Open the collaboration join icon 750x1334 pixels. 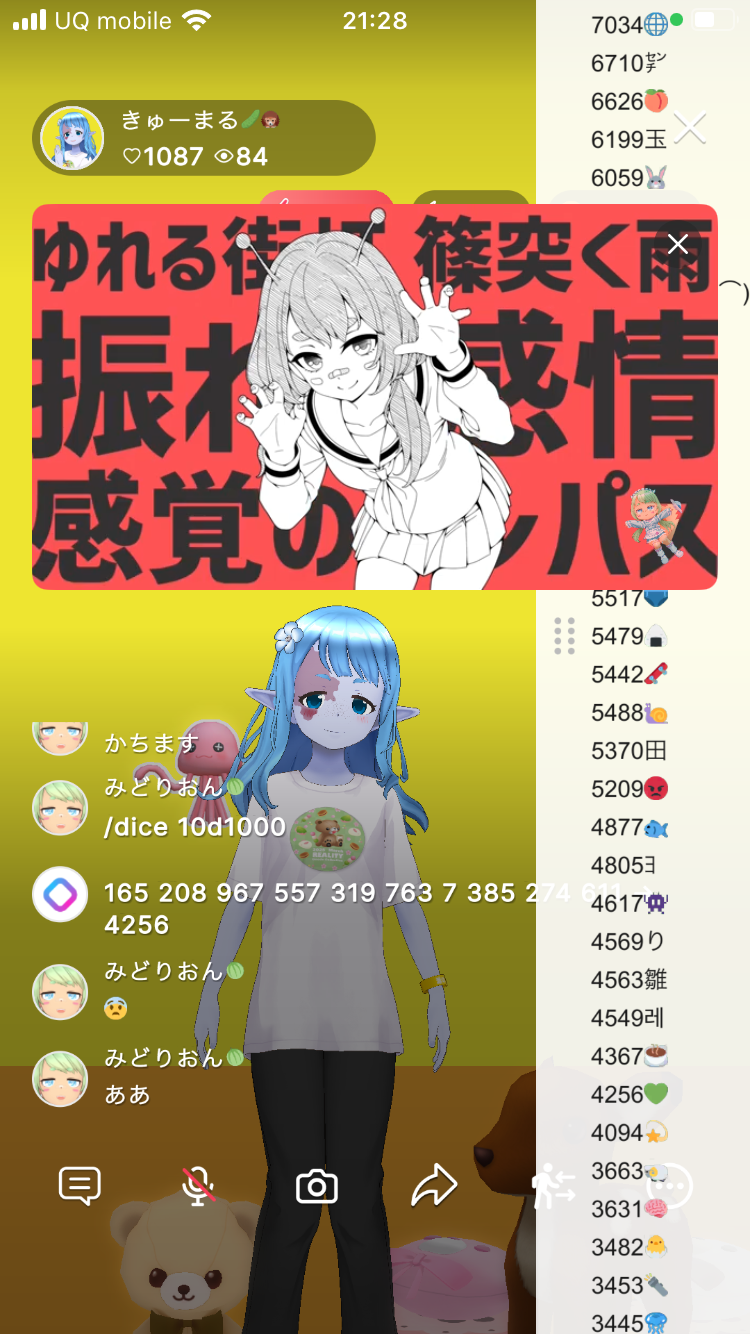coord(553,1187)
